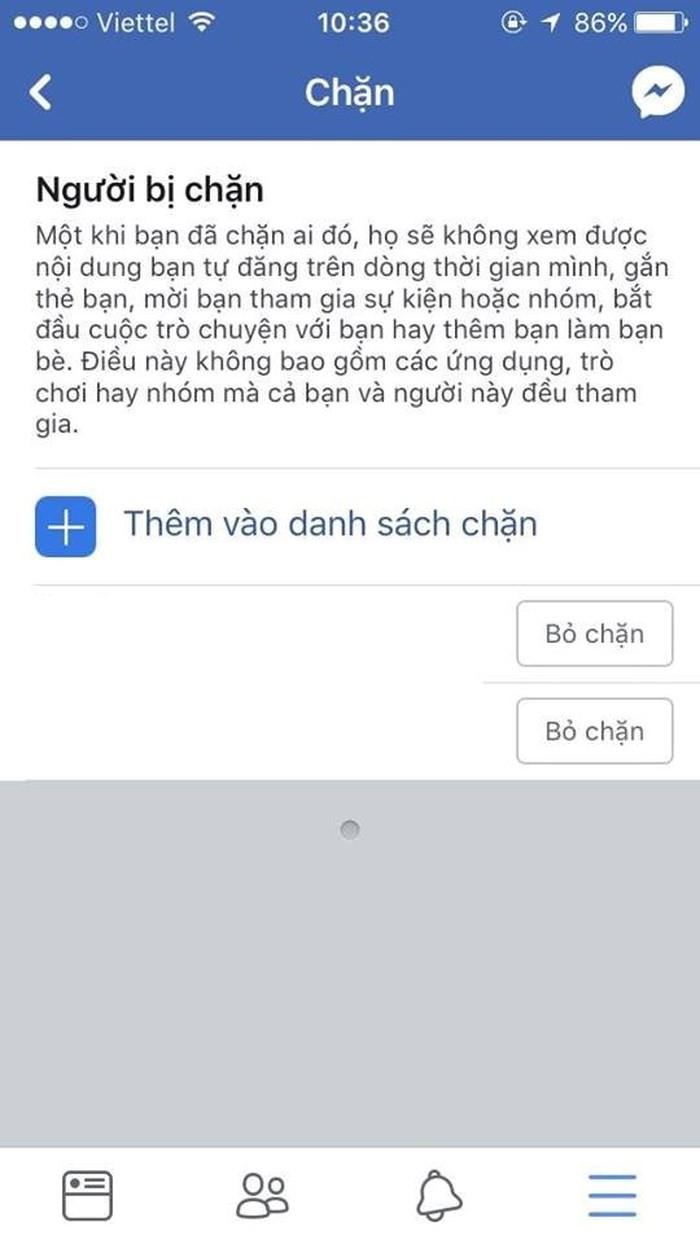Image resolution: width=700 pixels, height=1244 pixels.
Task: Unblock the second person with Bỏ chặn
Action: [594, 731]
